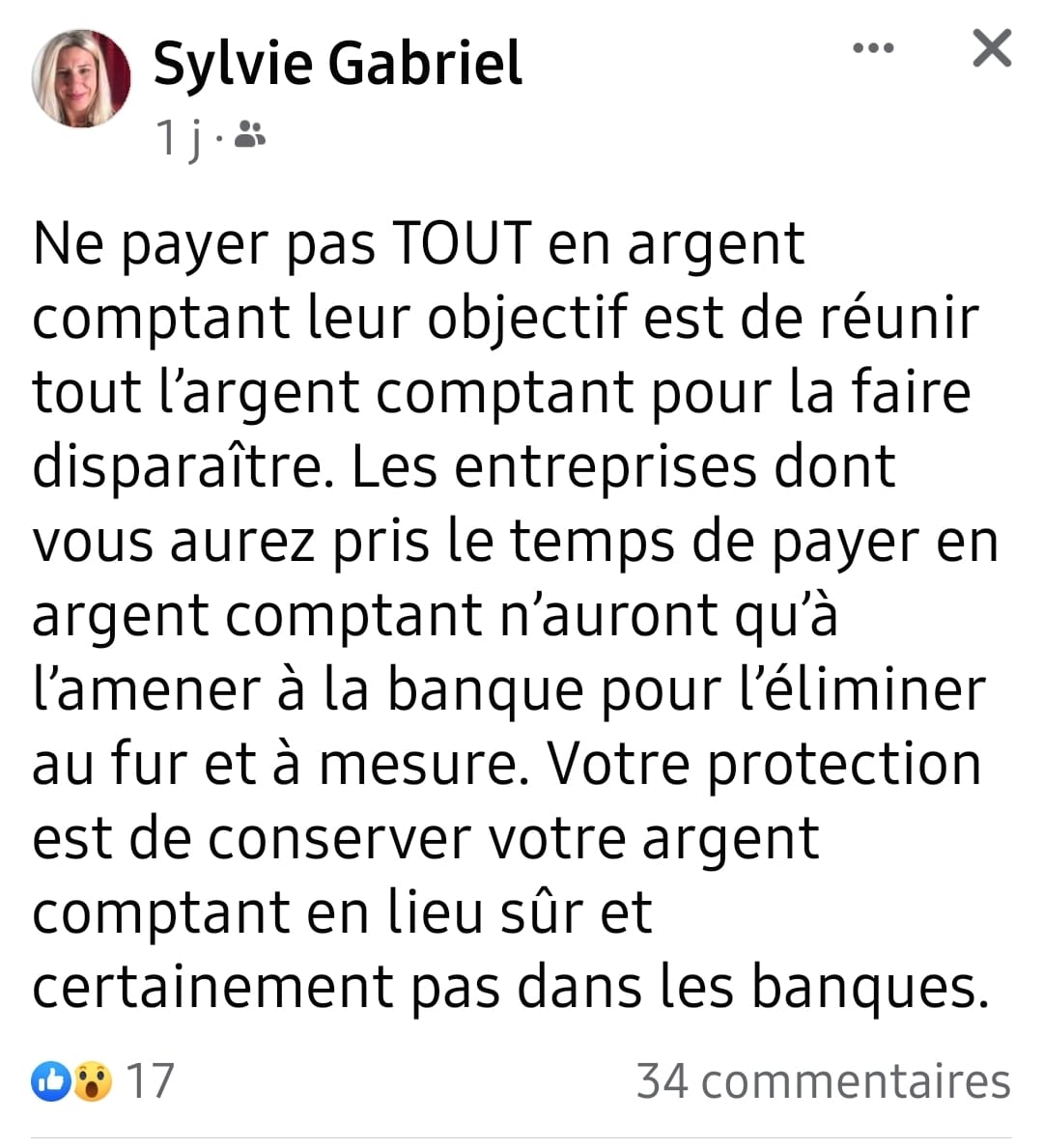Open Sylvie Gabriel's profile via her name
Screen dimensions: 1043x1148
(x=337, y=64)
